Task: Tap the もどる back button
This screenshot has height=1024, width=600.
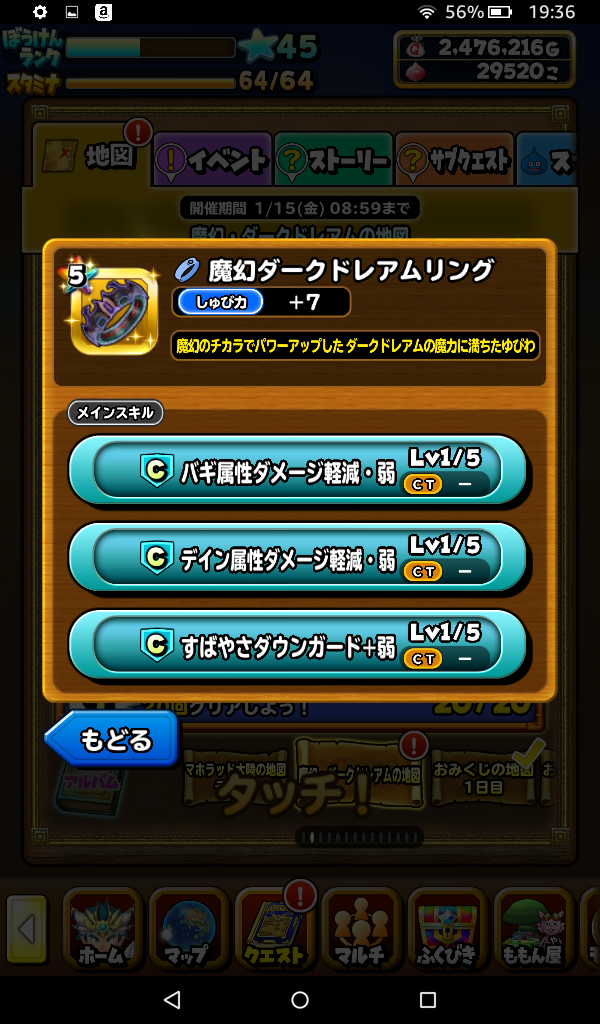Action: [x=112, y=740]
